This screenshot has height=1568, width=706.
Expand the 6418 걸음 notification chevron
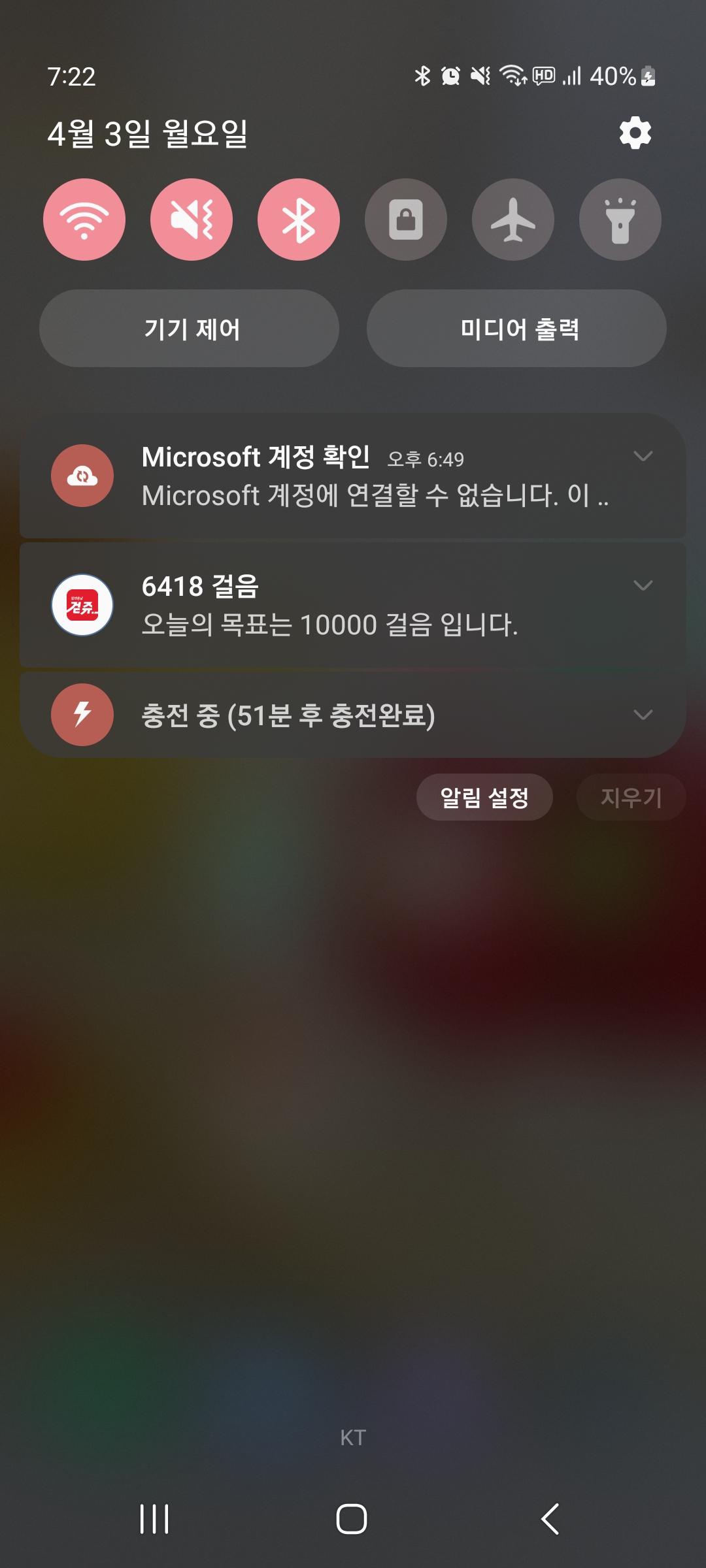(643, 585)
